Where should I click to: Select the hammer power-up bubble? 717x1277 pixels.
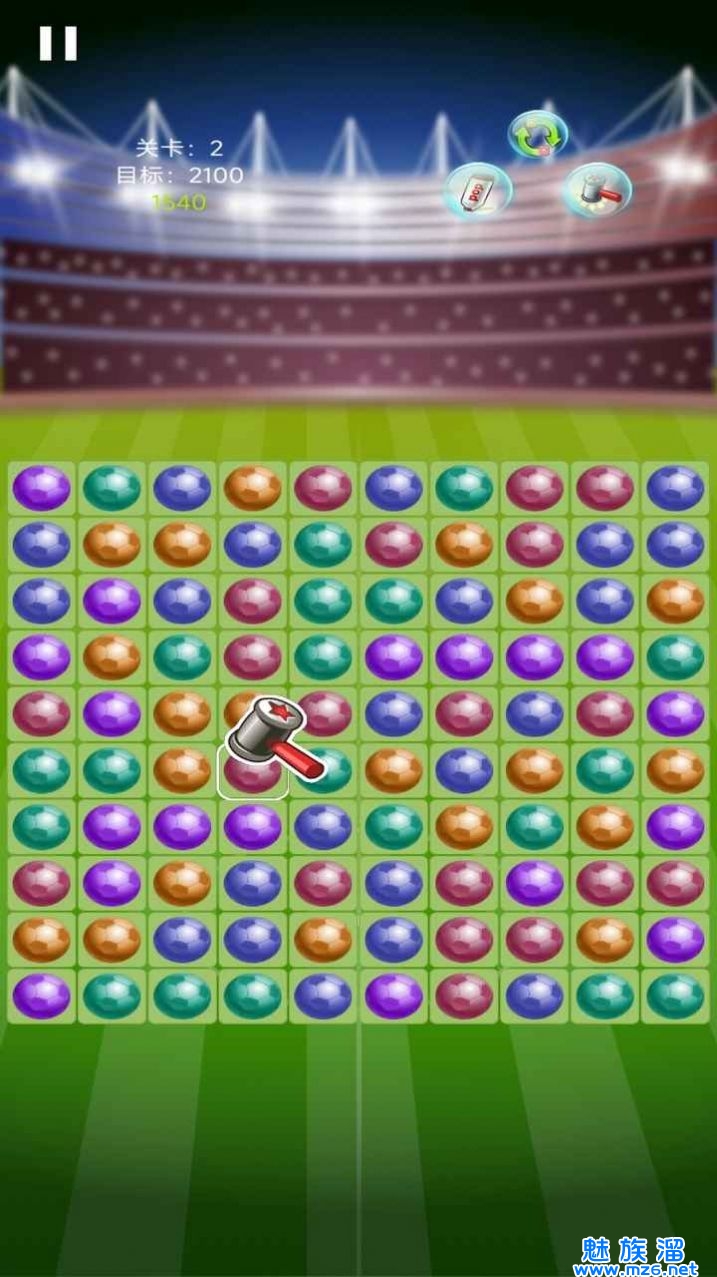pos(597,189)
